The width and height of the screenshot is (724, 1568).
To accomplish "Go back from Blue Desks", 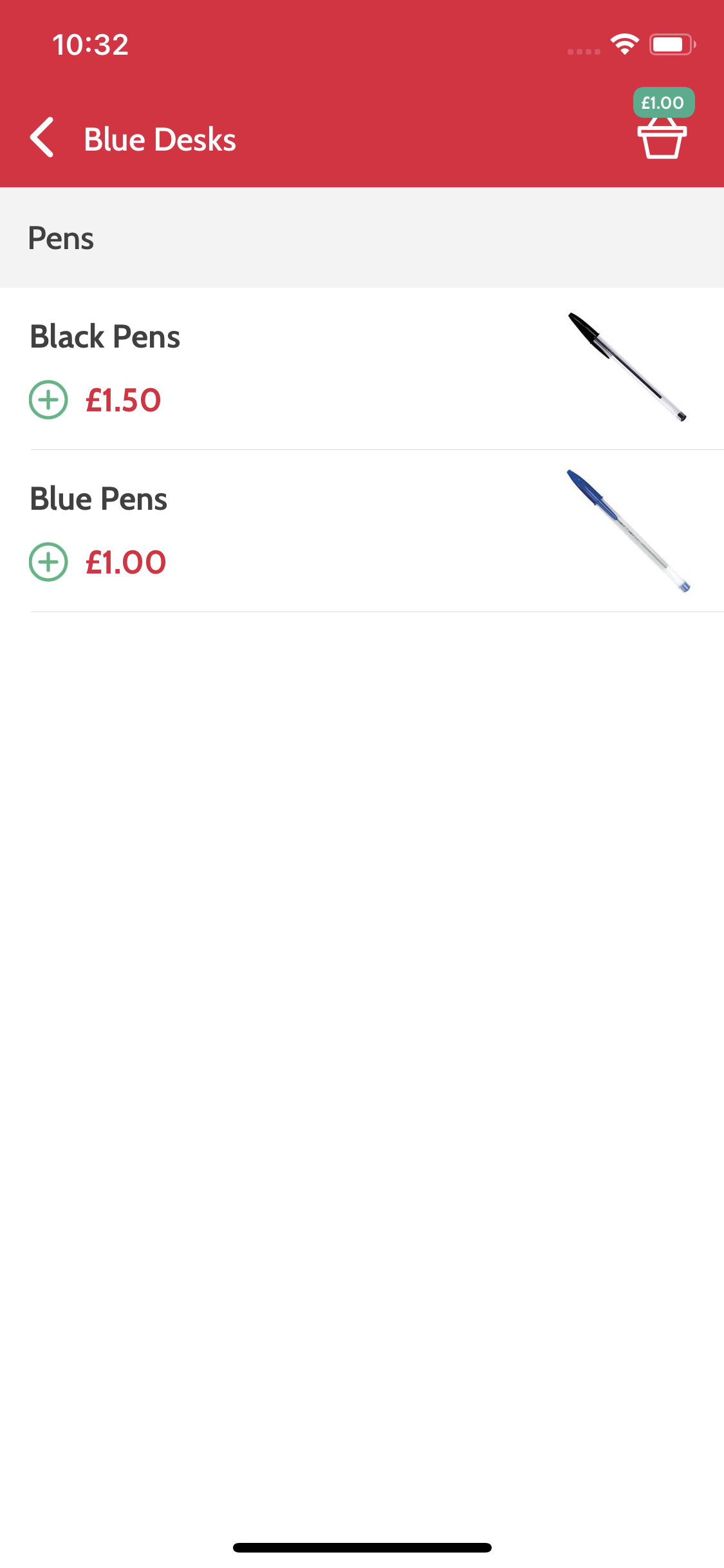I will pyautogui.click(x=42, y=138).
